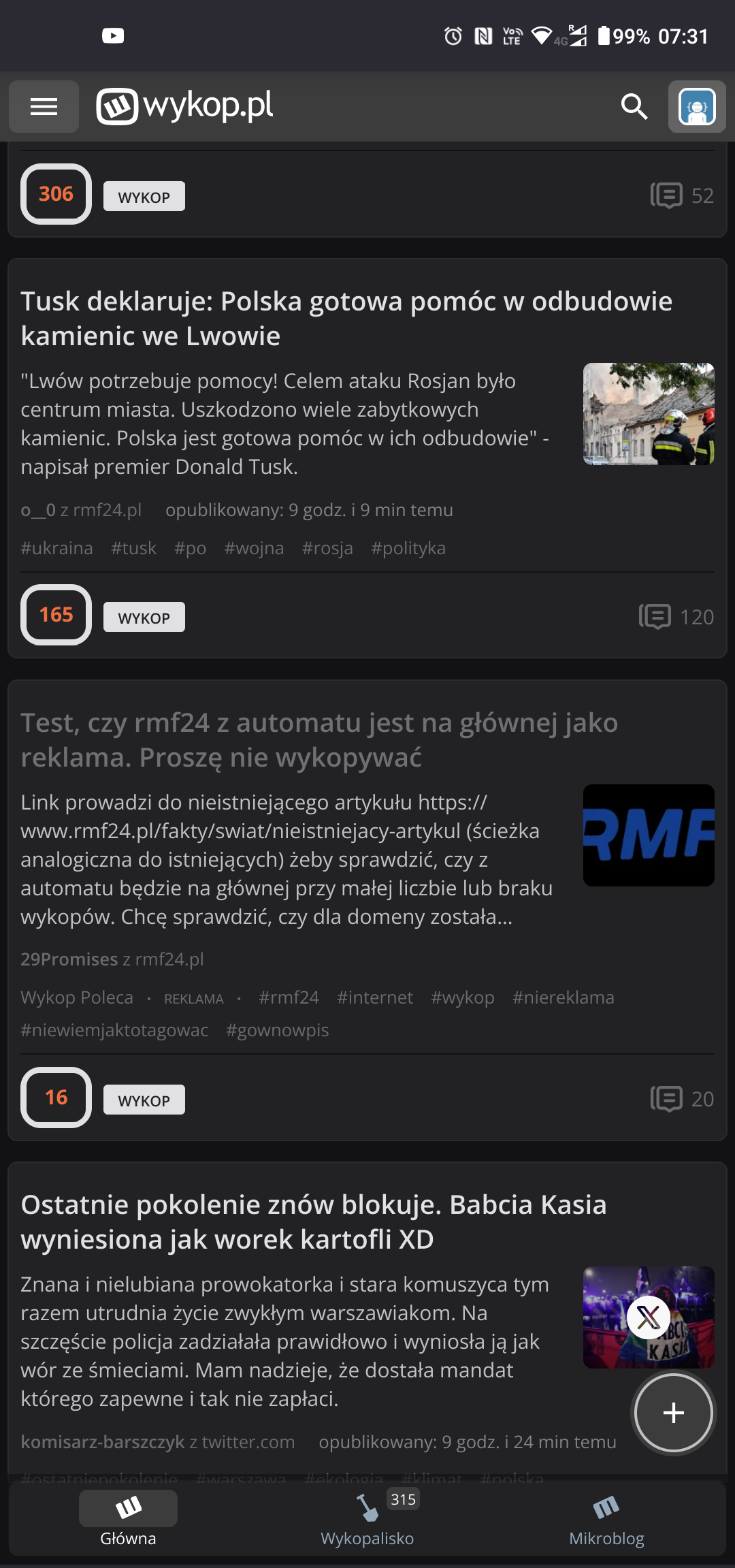The height and width of the screenshot is (1568, 735).
Task: Open search with the magnifier icon
Action: point(634,106)
